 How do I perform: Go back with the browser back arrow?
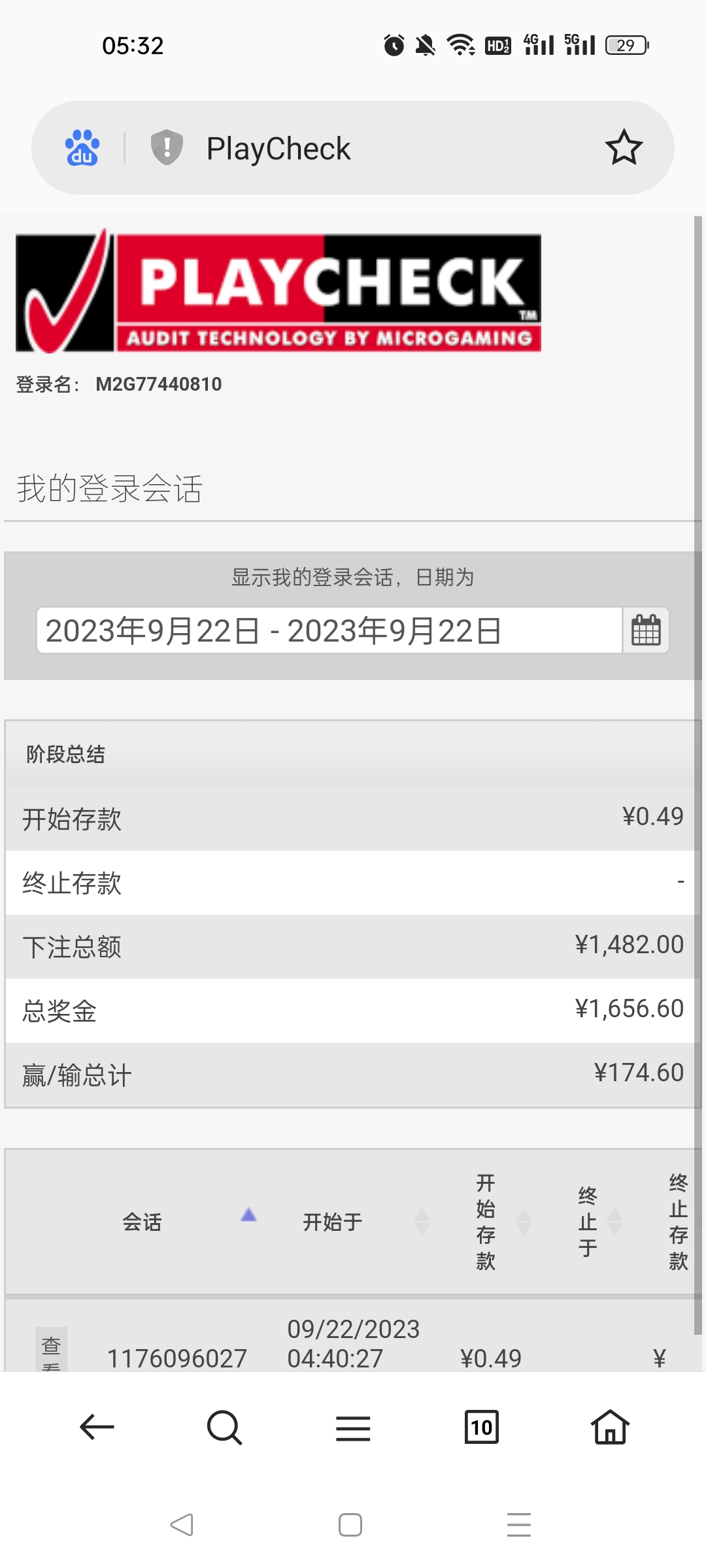click(97, 1427)
